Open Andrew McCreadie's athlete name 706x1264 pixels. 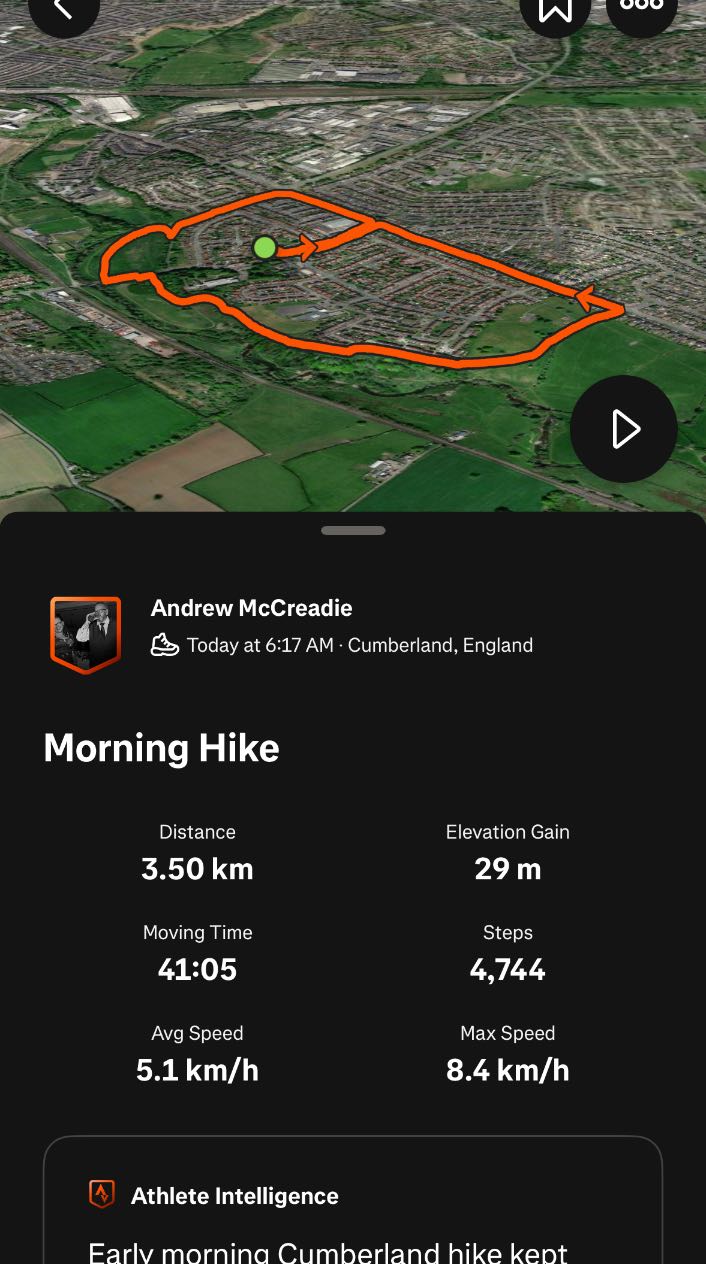[x=251, y=608]
